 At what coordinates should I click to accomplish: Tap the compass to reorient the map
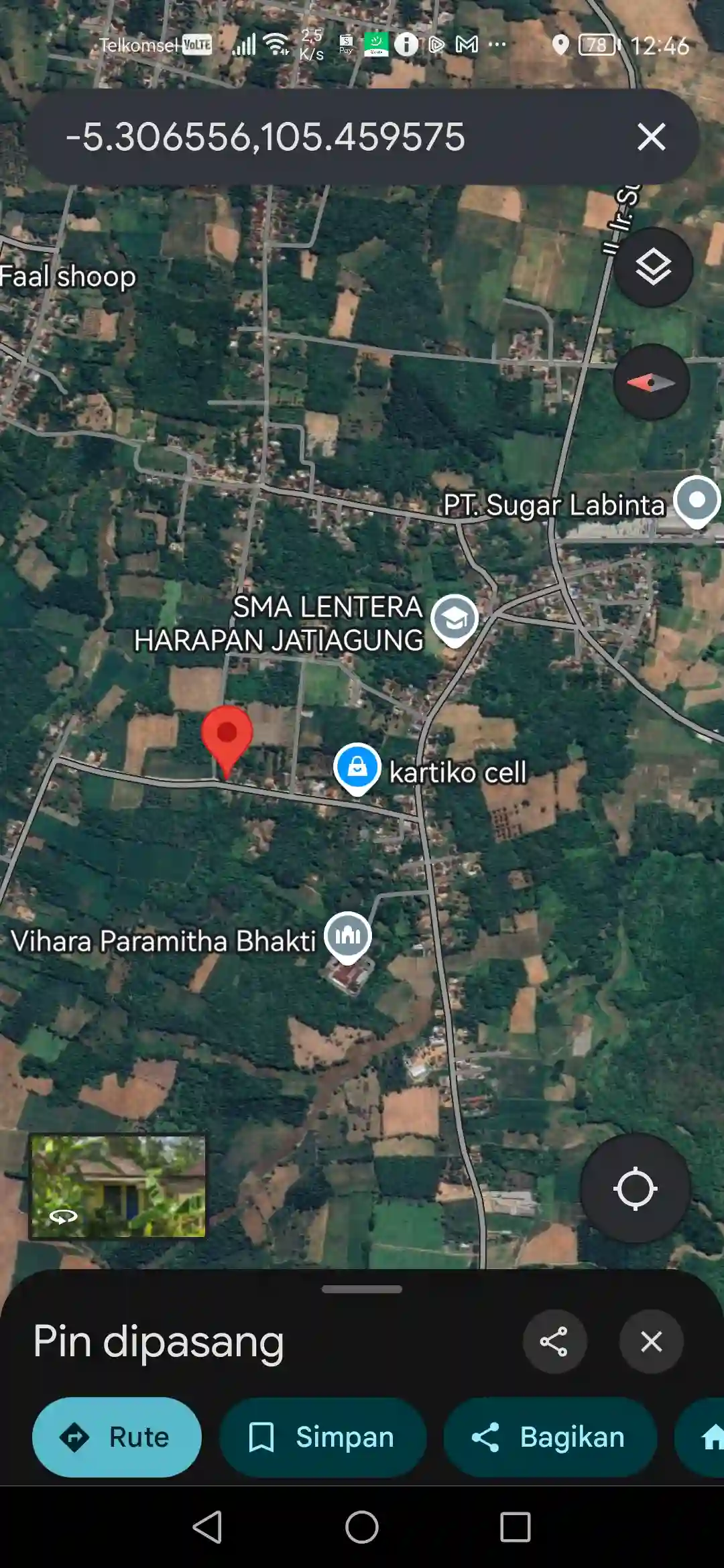coord(651,382)
